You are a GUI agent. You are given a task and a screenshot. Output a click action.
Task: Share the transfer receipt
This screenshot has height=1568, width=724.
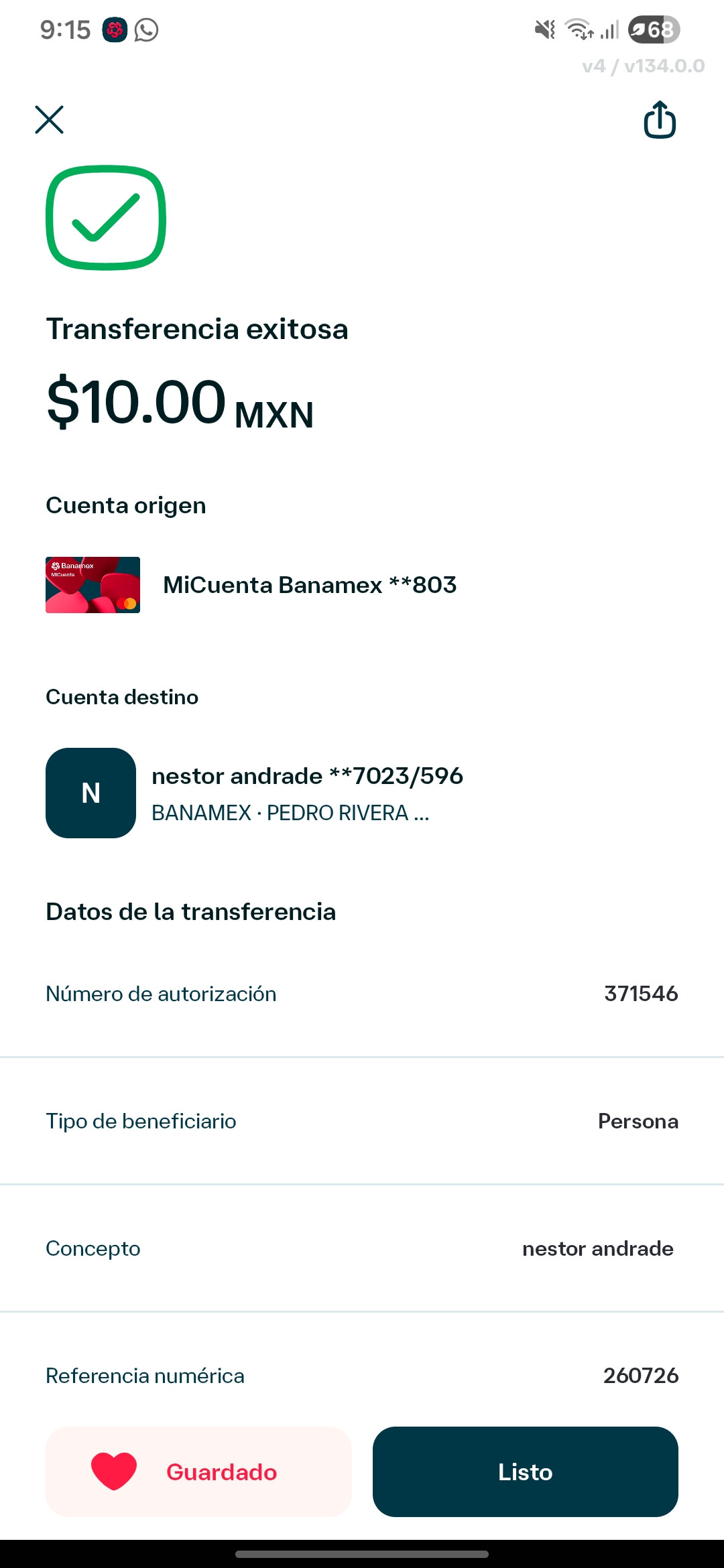[660, 120]
